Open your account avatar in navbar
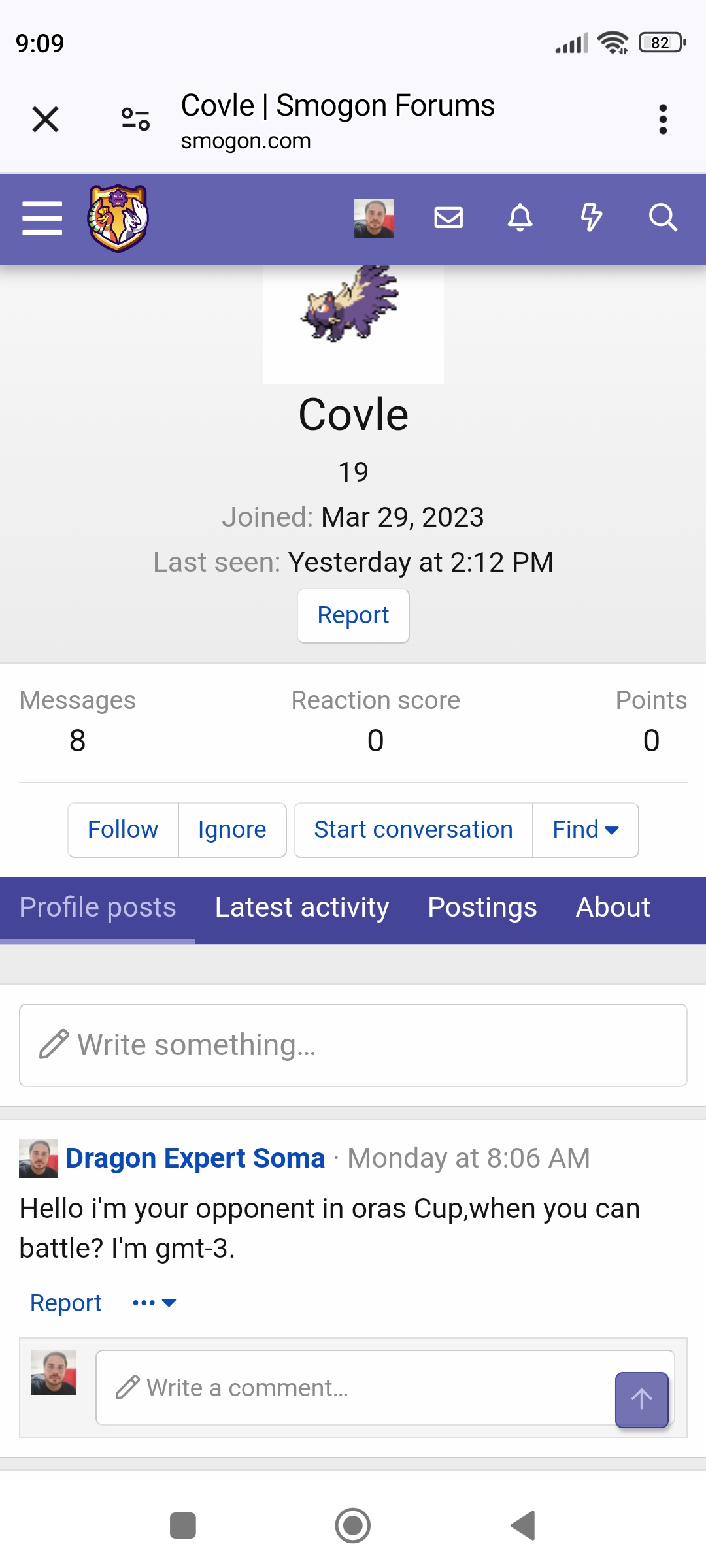Image resolution: width=706 pixels, height=1568 pixels. point(374,218)
